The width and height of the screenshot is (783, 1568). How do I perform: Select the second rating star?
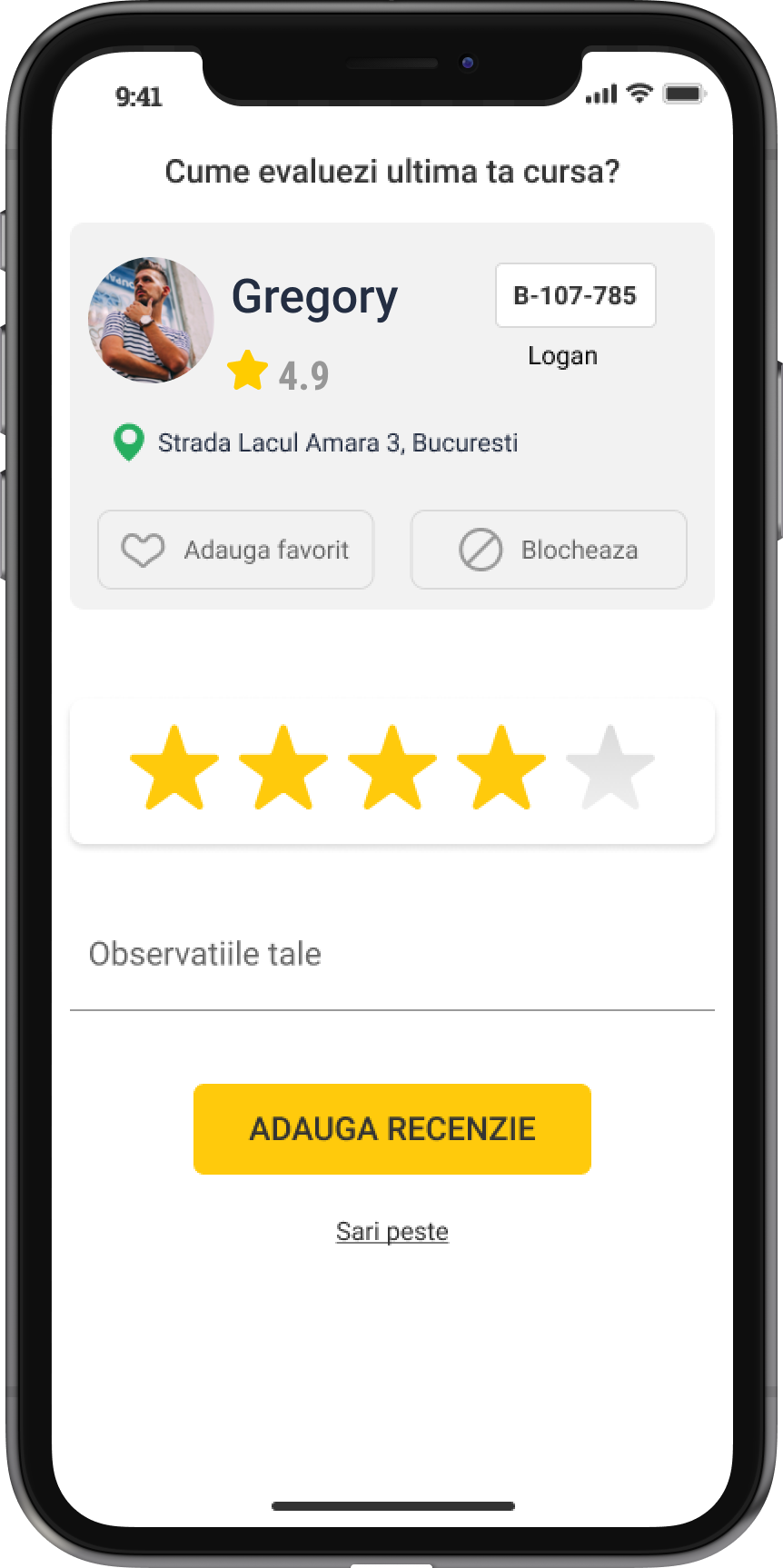[x=283, y=769]
